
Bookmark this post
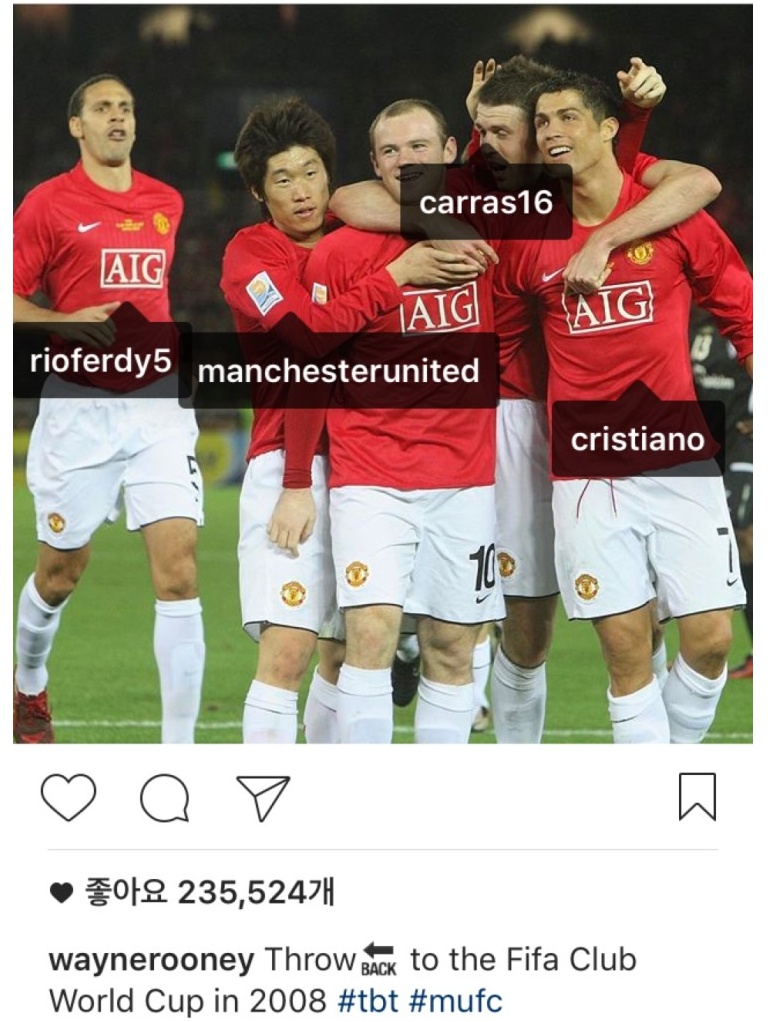coord(697,798)
